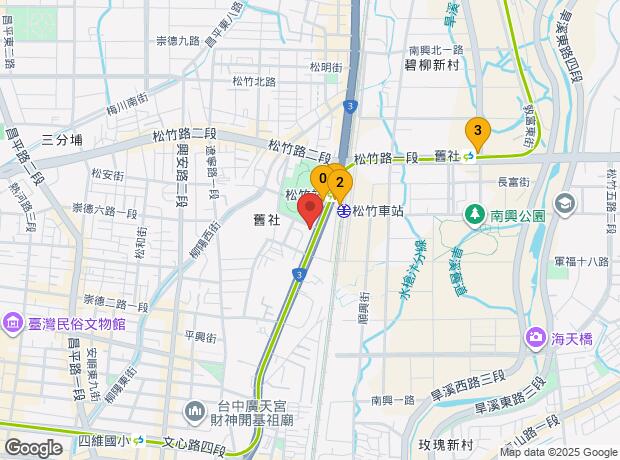The image size is (620, 460).
Task: Open the 南興公園 park marker
Action: click(x=473, y=214)
